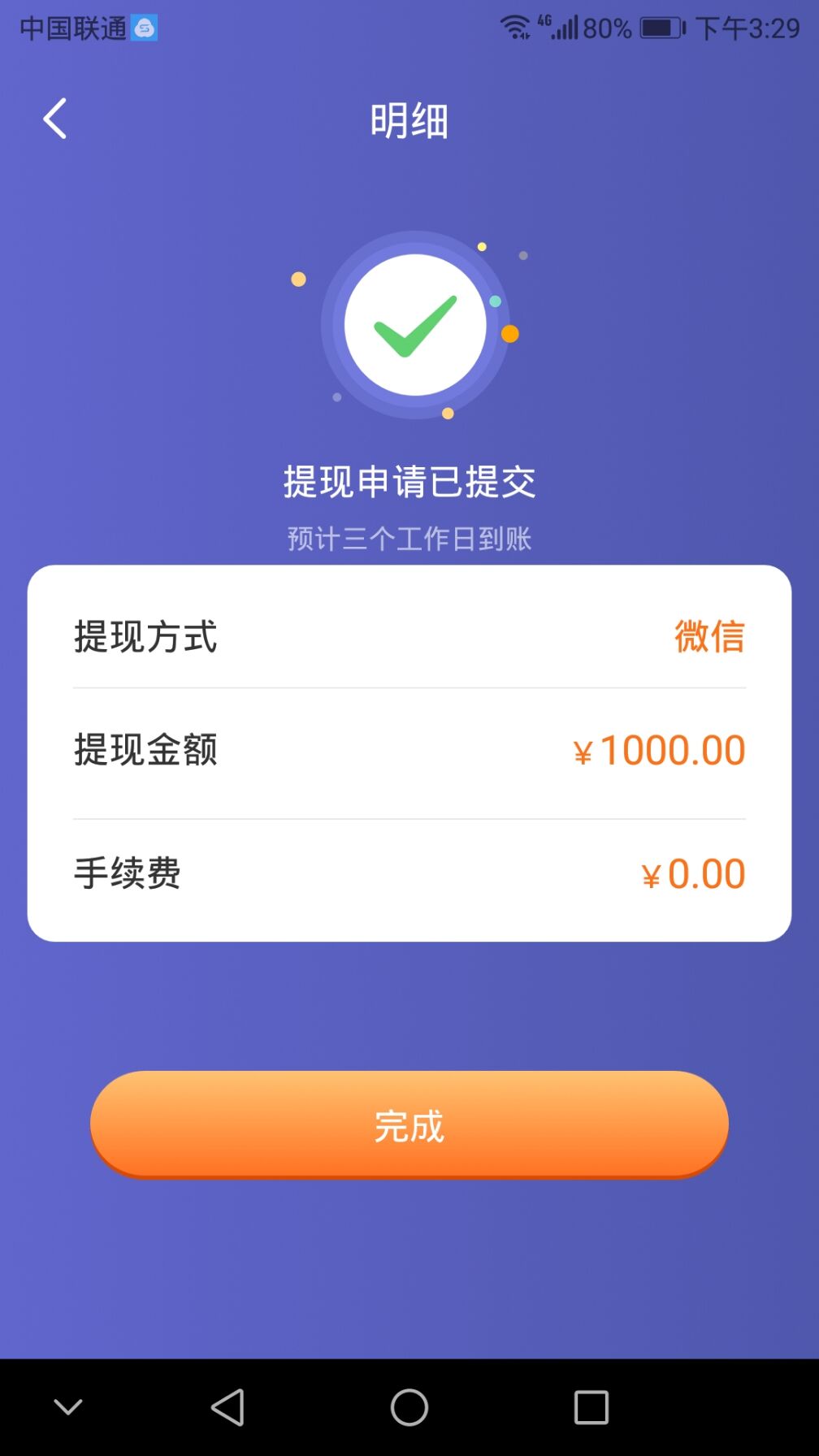The height and width of the screenshot is (1456, 819).
Task: Go back using the top-left arrow
Action: pos(55,119)
